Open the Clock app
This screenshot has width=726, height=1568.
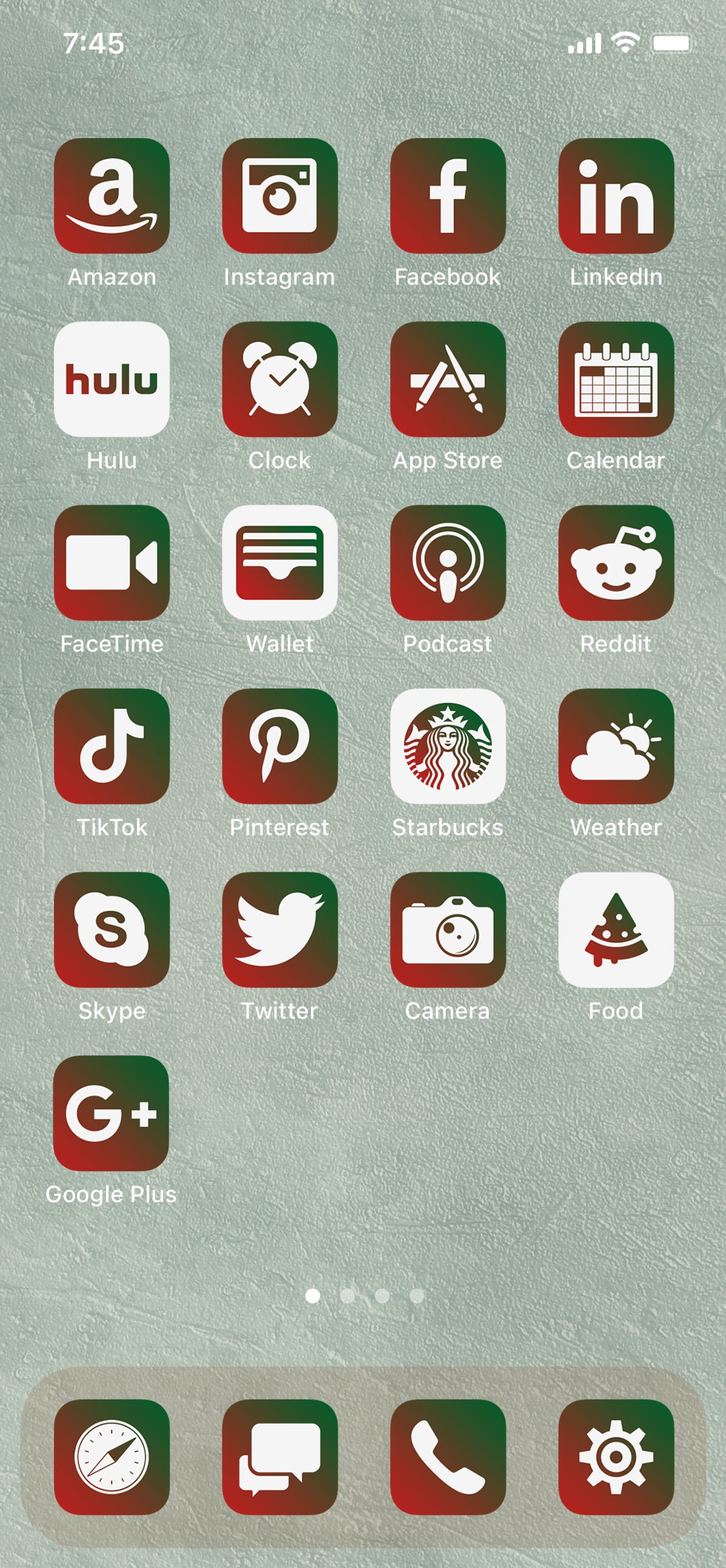[279, 379]
